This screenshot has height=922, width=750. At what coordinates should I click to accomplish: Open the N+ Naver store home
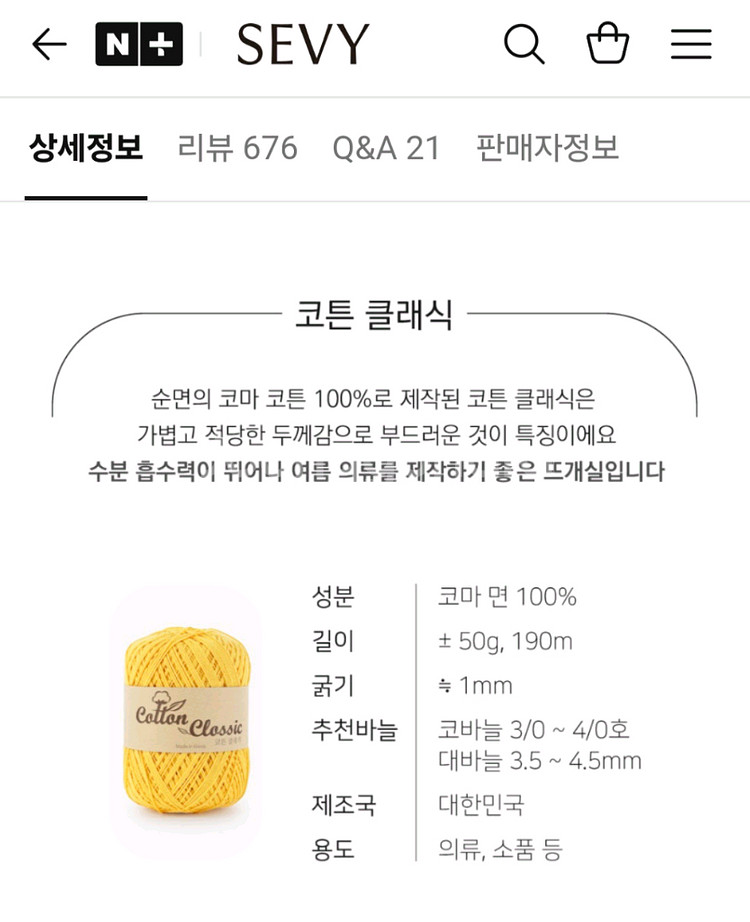click(139, 44)
